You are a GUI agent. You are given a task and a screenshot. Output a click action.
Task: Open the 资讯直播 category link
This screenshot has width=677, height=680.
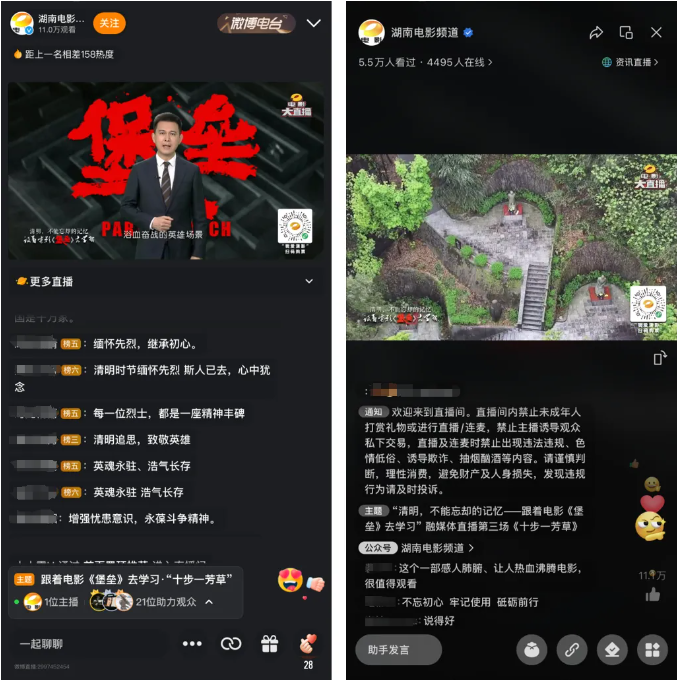633,62
